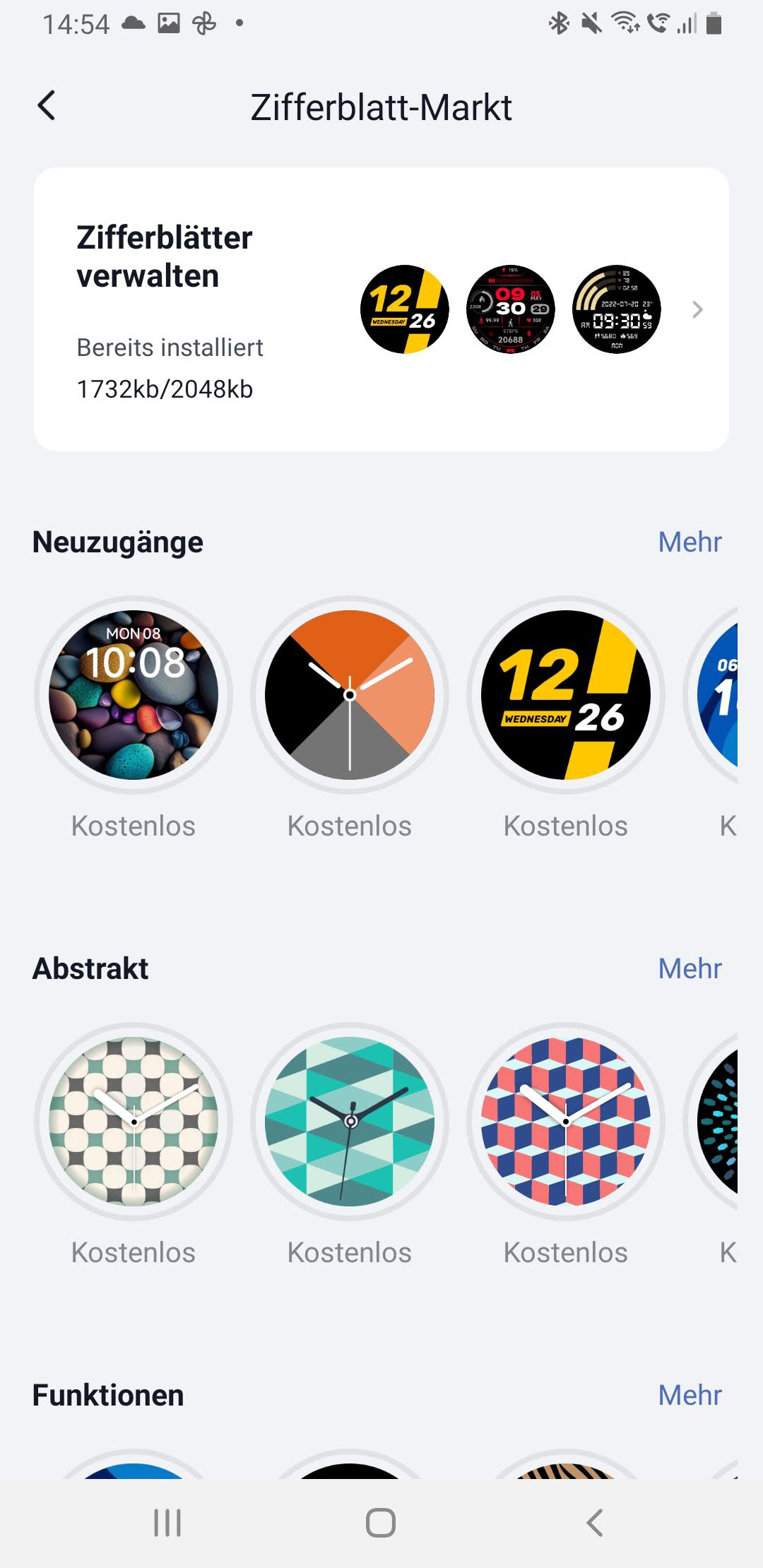Pick the cream checkered abstract watch face
This screenshot has width=763, height=1568.
pos(134,1122)
